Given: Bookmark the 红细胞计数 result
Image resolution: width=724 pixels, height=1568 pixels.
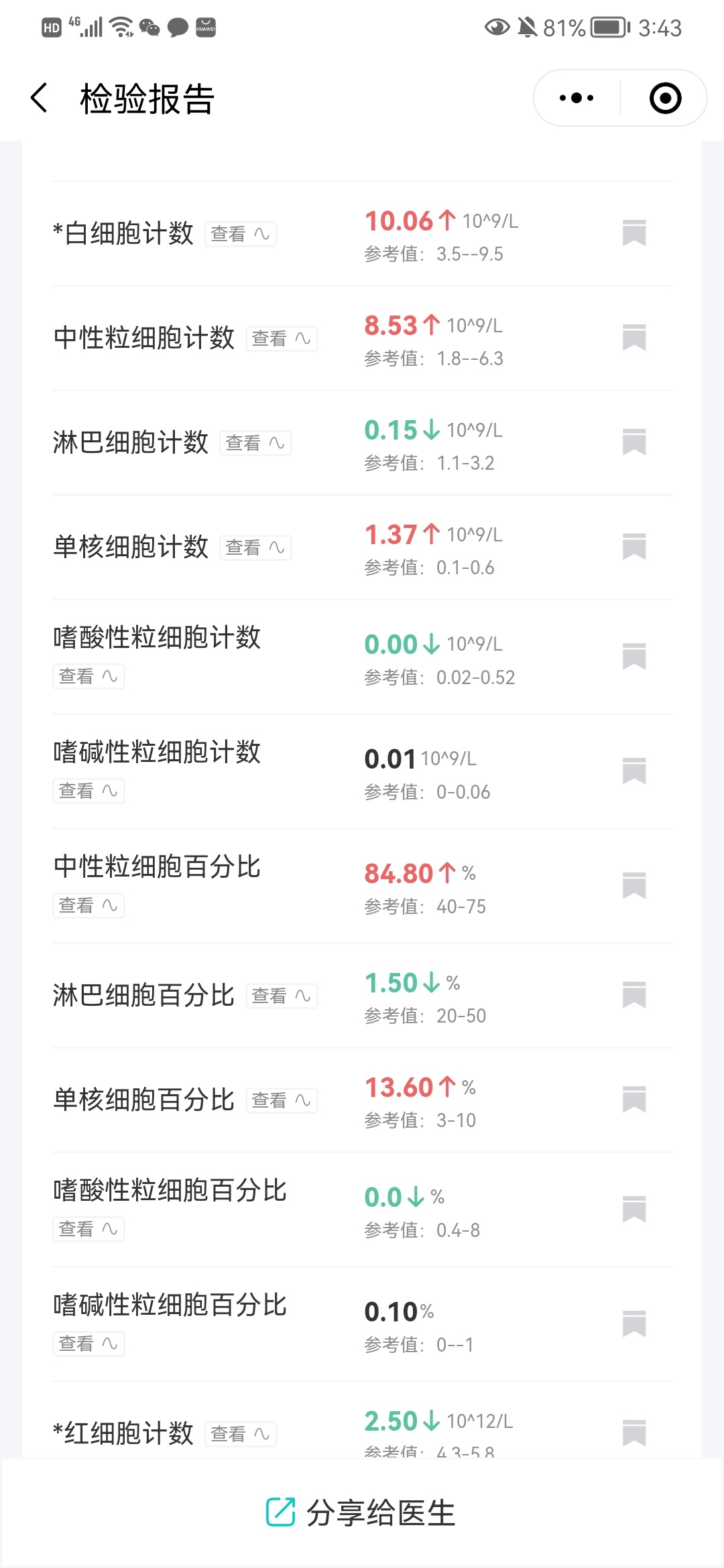Looking at the screenshot, I should (633, 1433).
